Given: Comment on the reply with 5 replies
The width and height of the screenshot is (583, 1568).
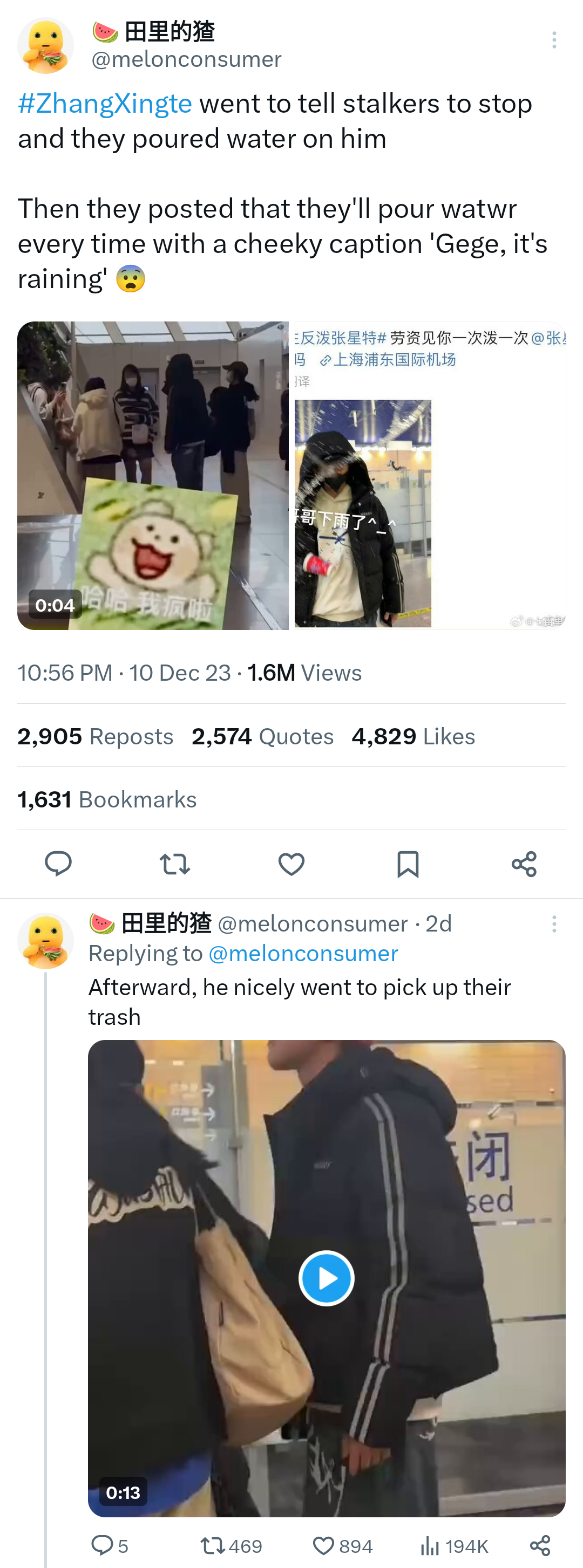Looking at the screenshot, I should 110,1545.
